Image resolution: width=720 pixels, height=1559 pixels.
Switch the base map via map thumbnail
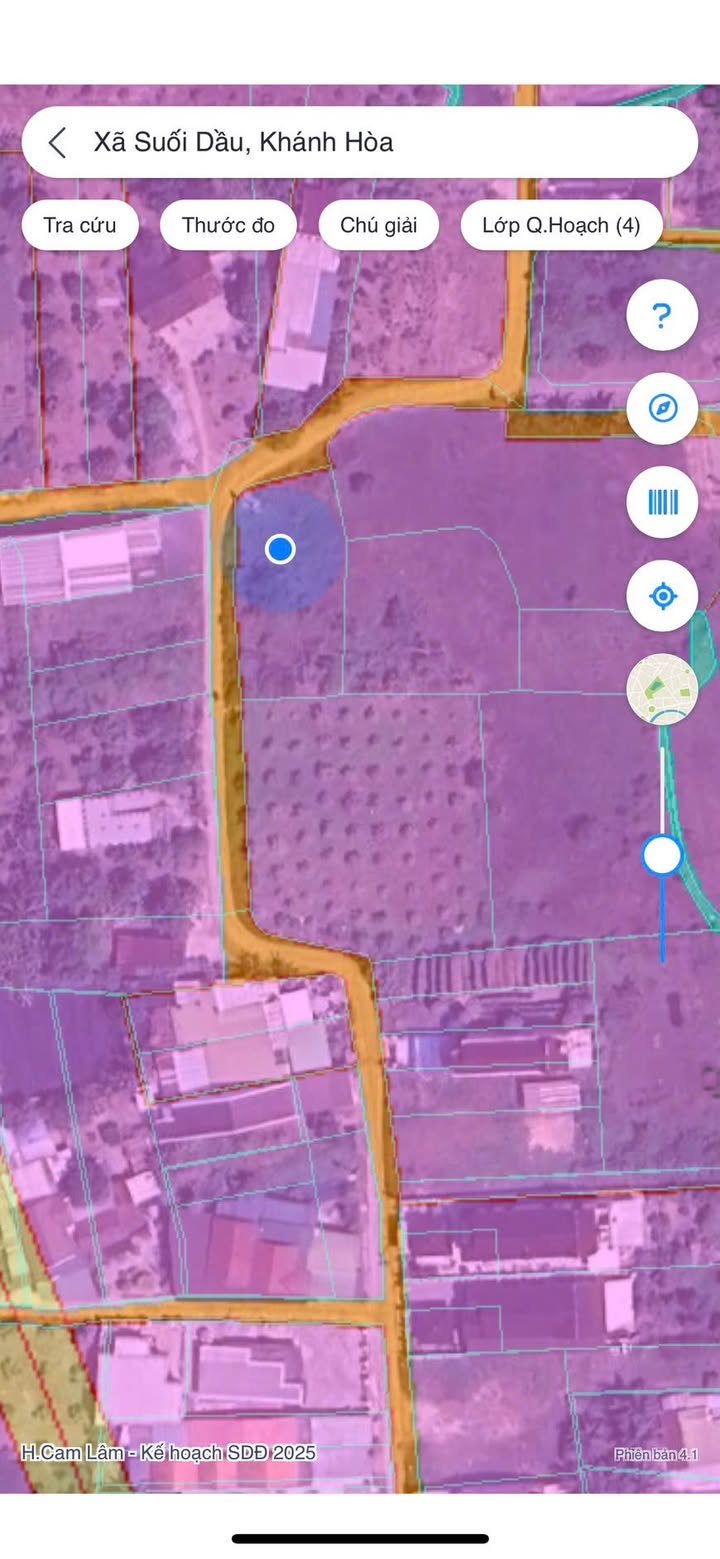click(x=662, y=690)
